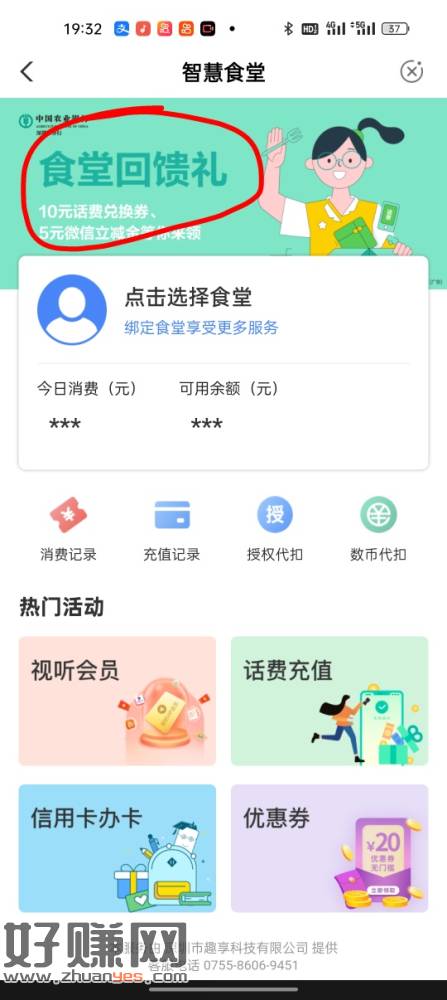The width and height of the screenshot is (447, 1000).
Task: Open 消费记录
Action: pos(68,530)
